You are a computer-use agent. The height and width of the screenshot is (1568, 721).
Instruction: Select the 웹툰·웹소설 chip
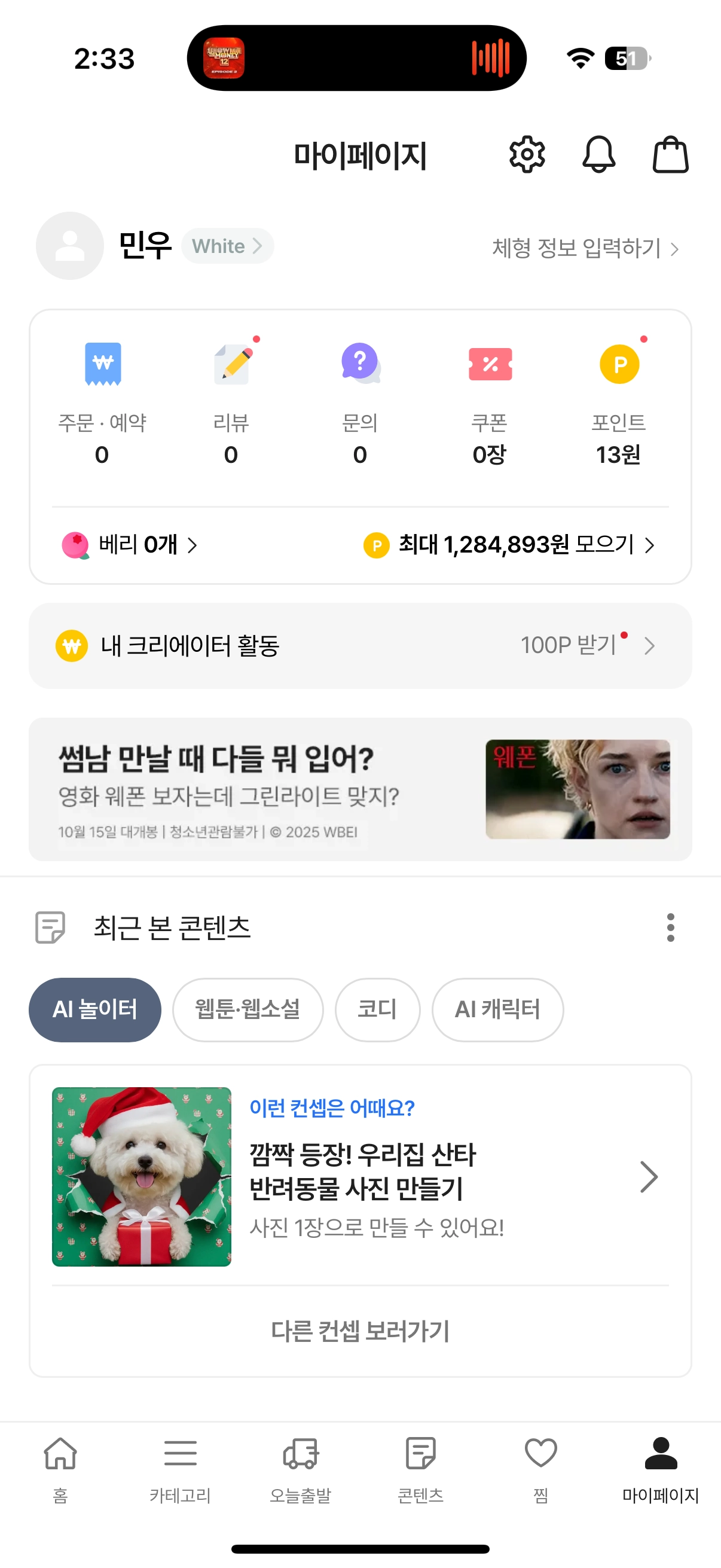[x=248, y=1010]
